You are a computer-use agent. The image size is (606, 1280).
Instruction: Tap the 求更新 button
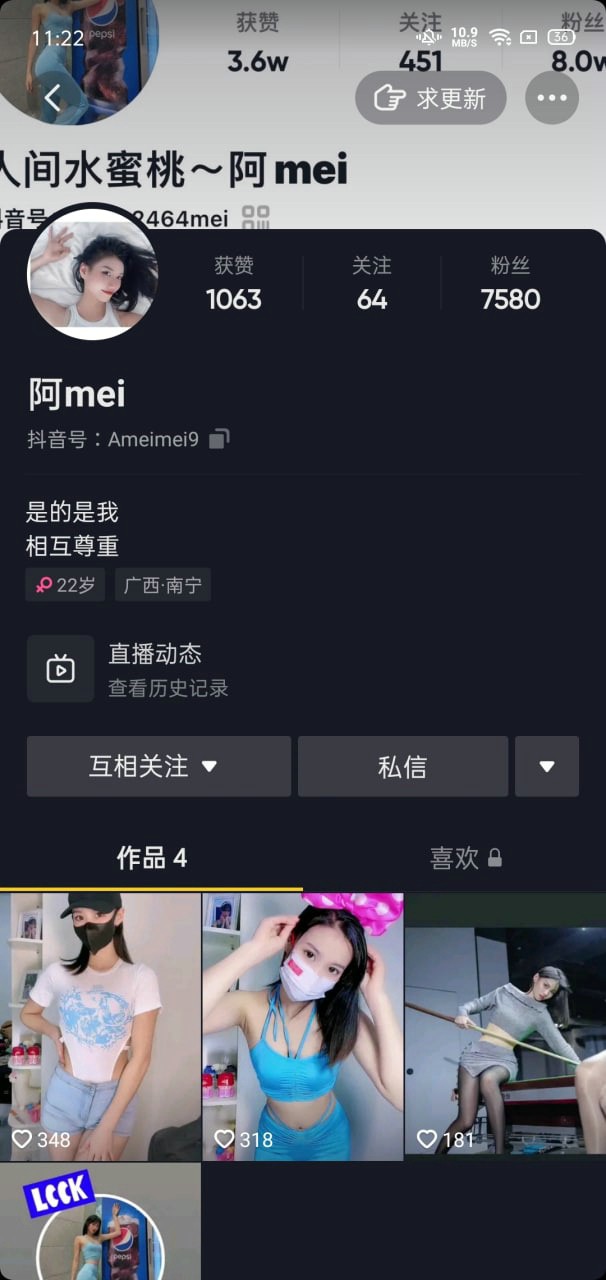[431, 98]
